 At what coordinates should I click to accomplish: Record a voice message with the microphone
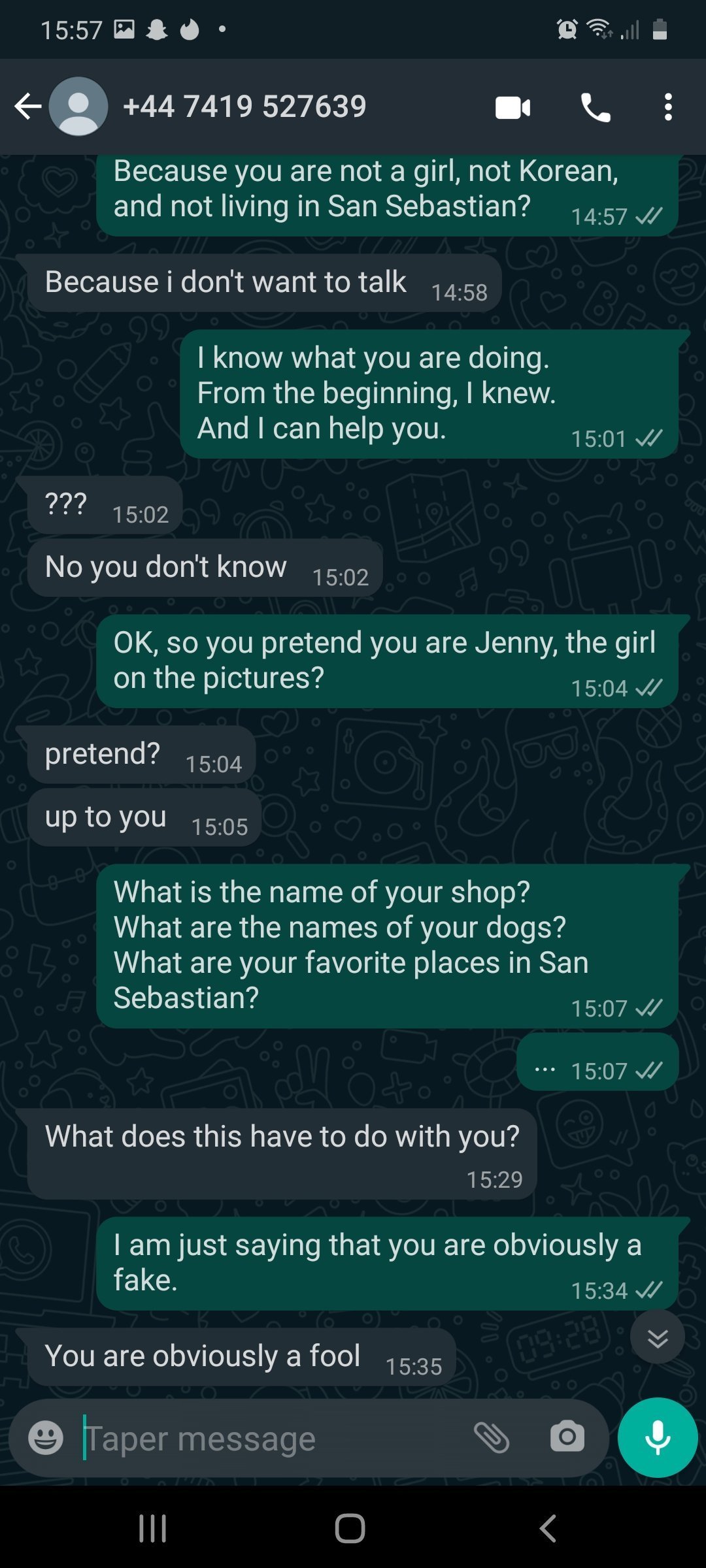click(x=657, y=1437)
